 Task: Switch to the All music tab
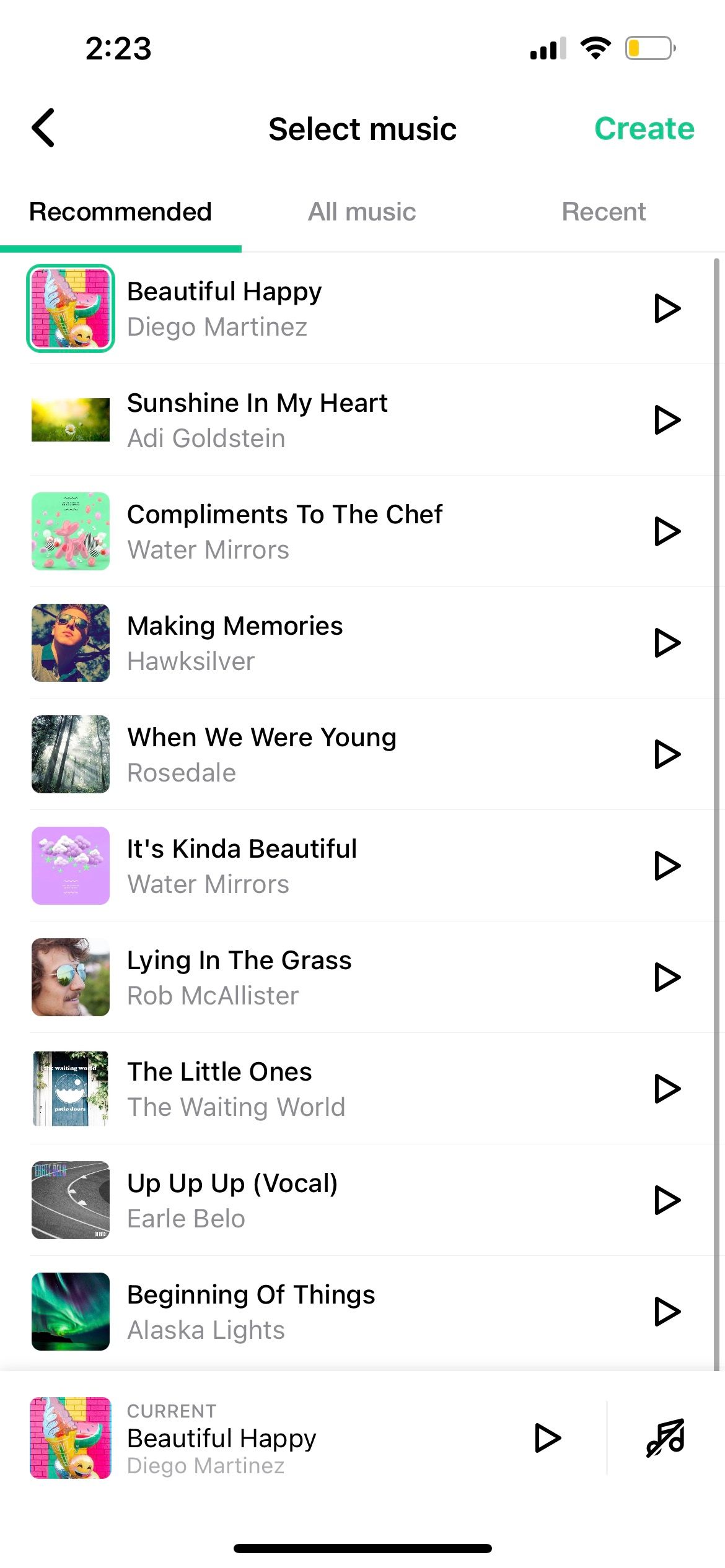(x=362, y=212)
